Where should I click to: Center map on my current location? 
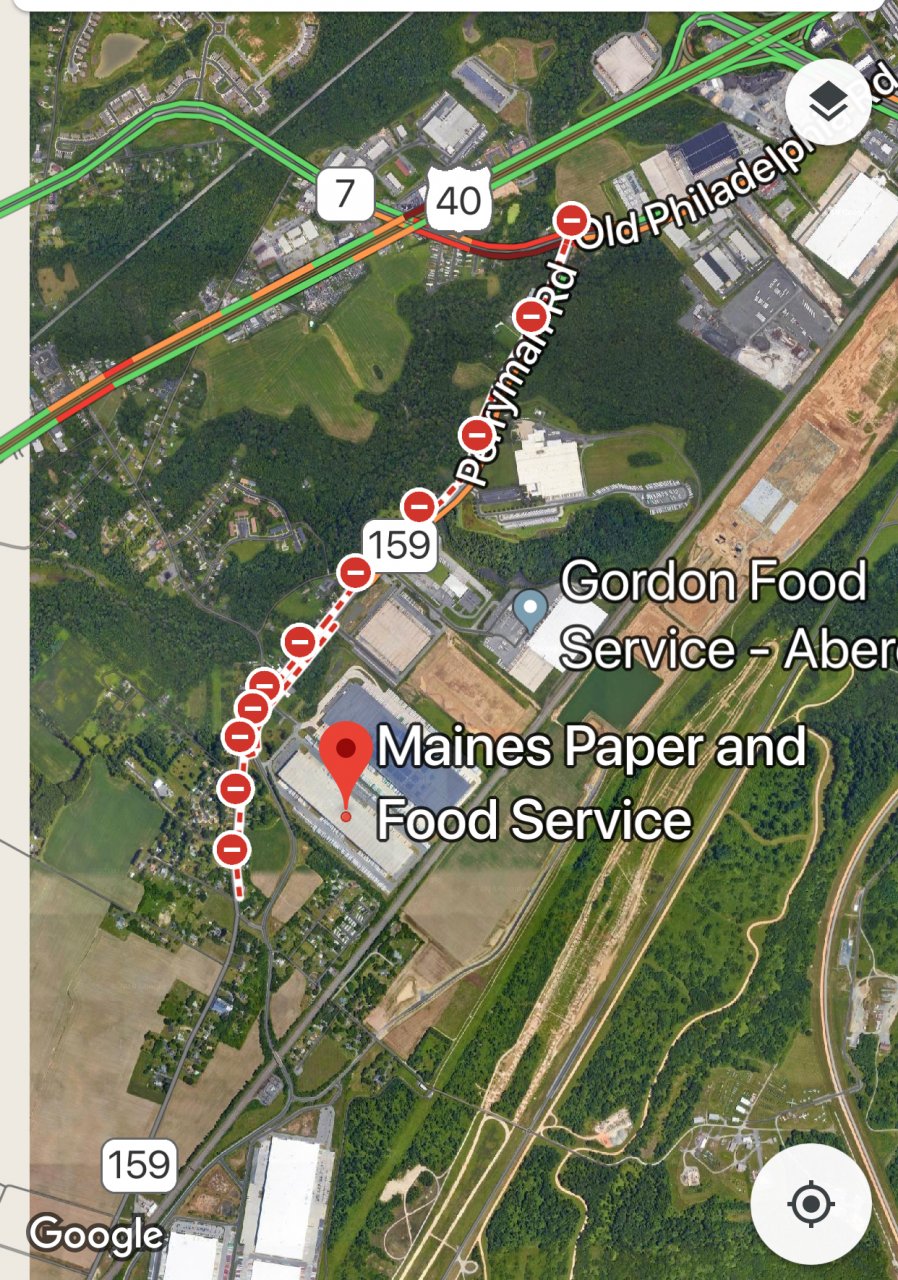(x=810, y=1204)
